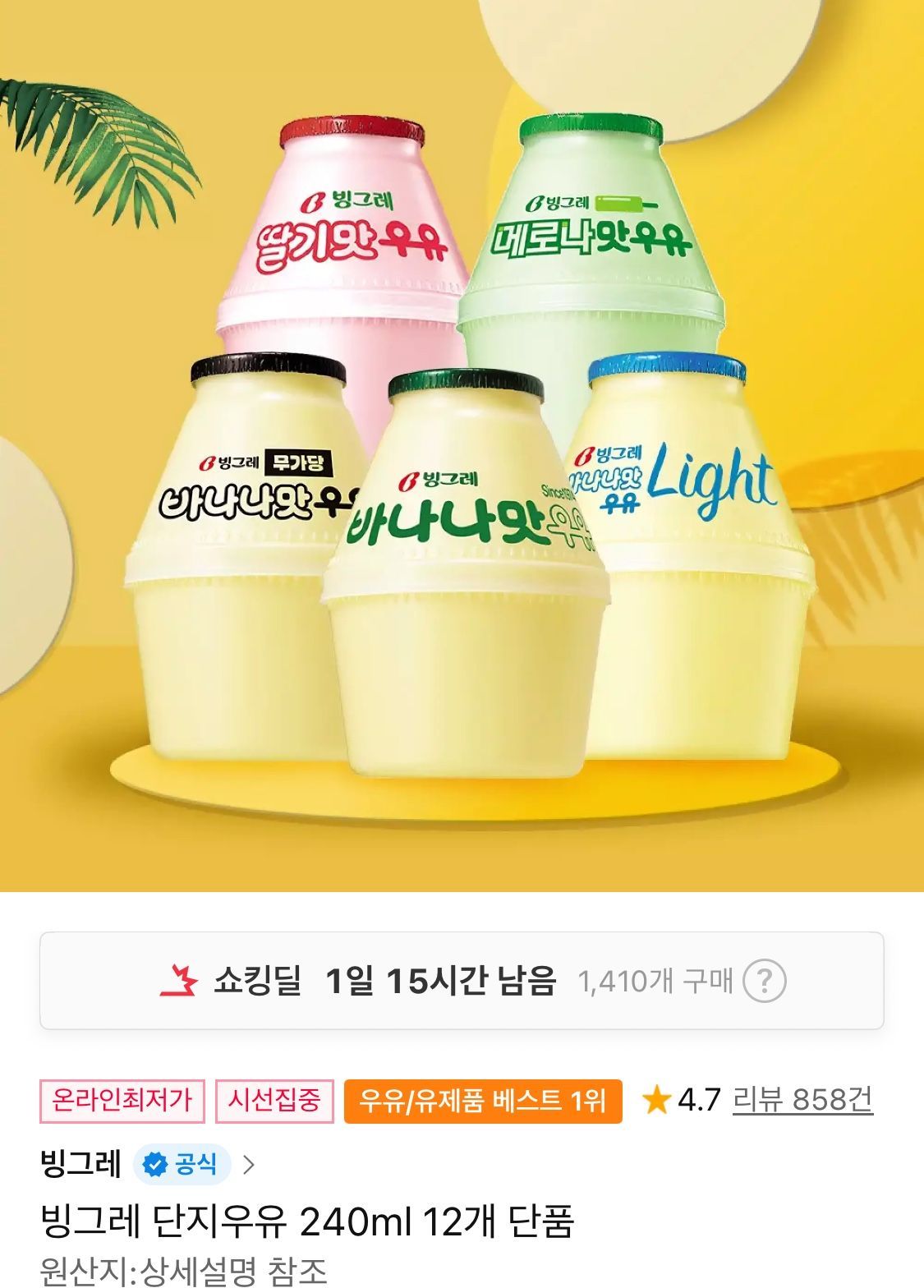Open the 리뷰 858건 reviews link

pyautogui.click(x=802, y=1100)
